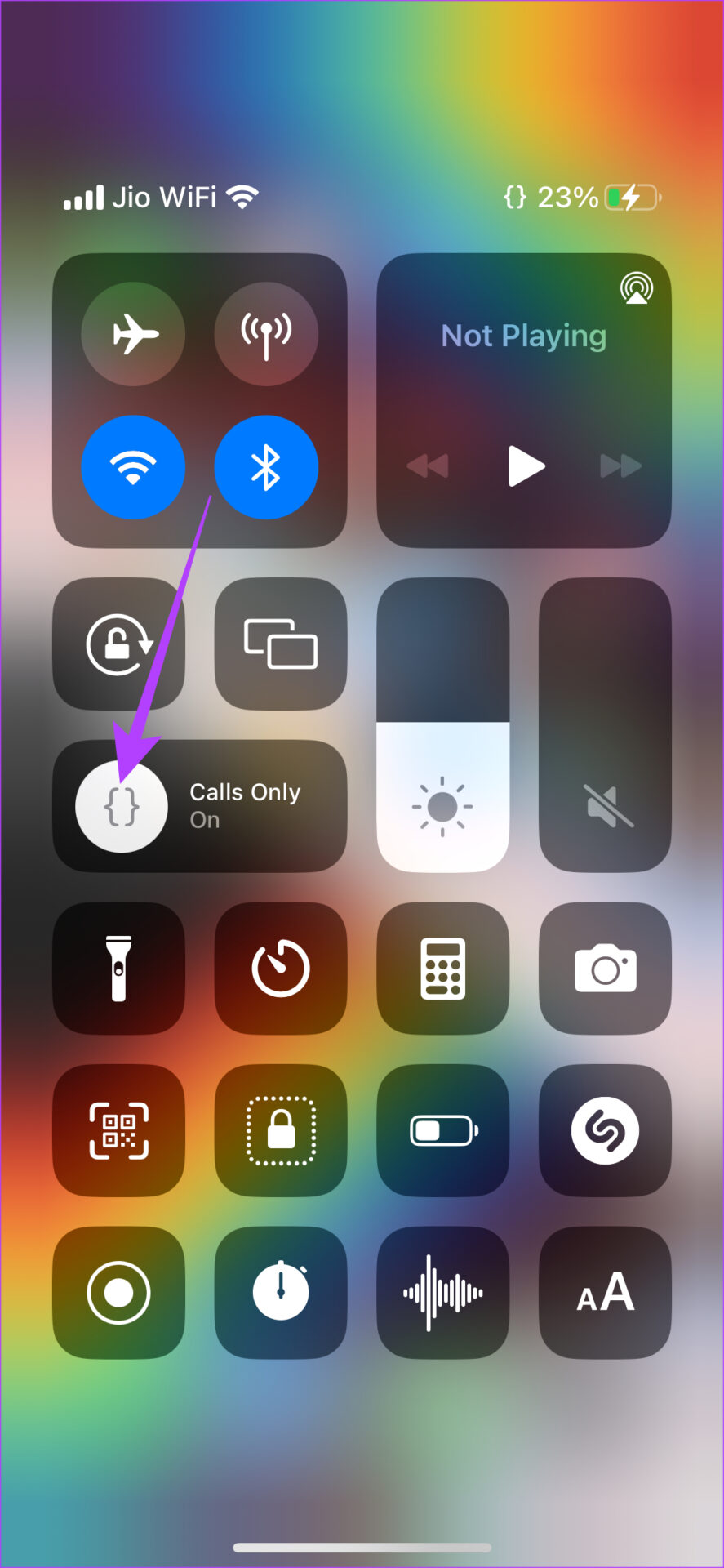Enable Guided Access
This screenshot has height=1568, width=724.
click(281, 1131)
